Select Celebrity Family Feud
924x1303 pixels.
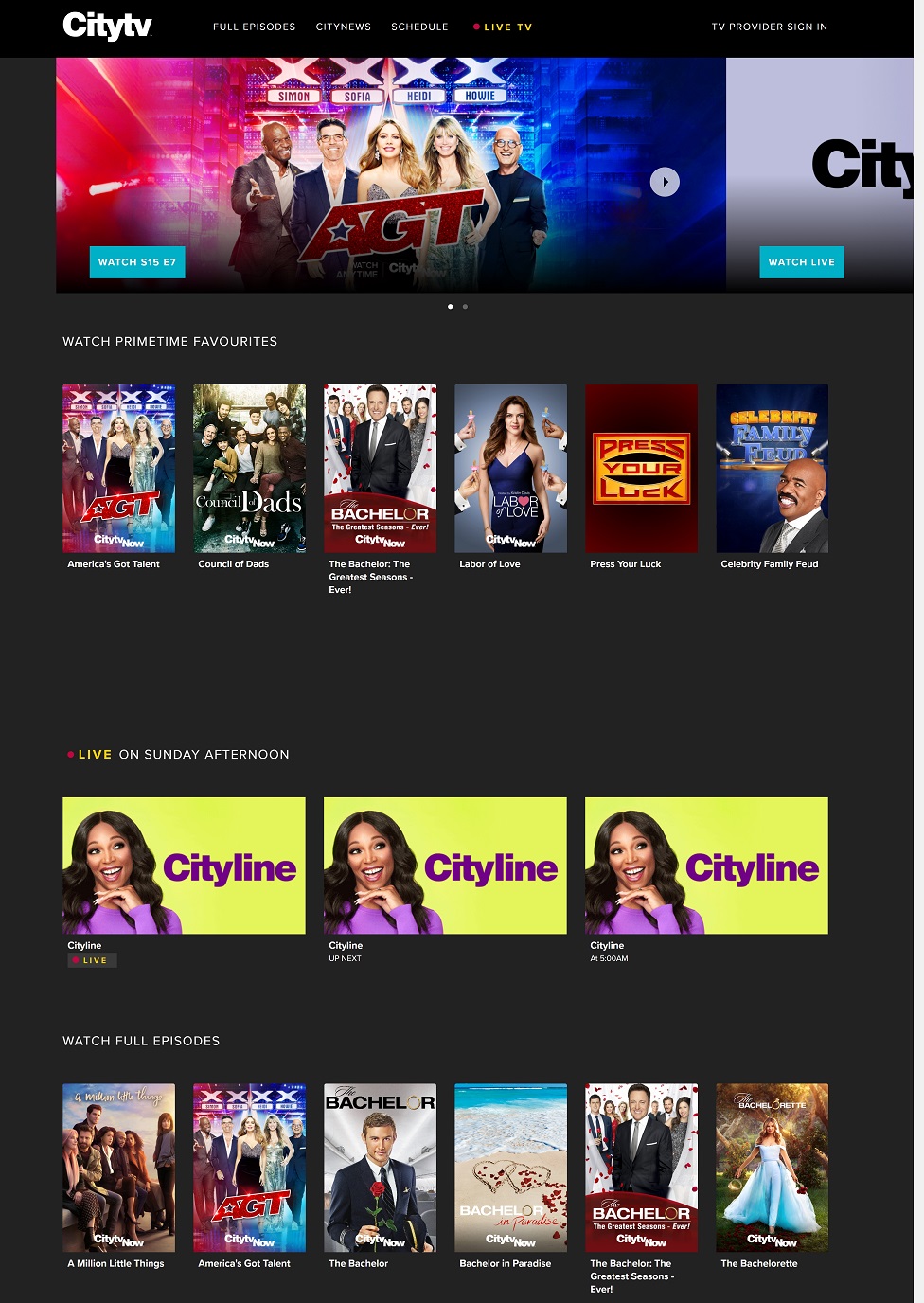(772, 468)
